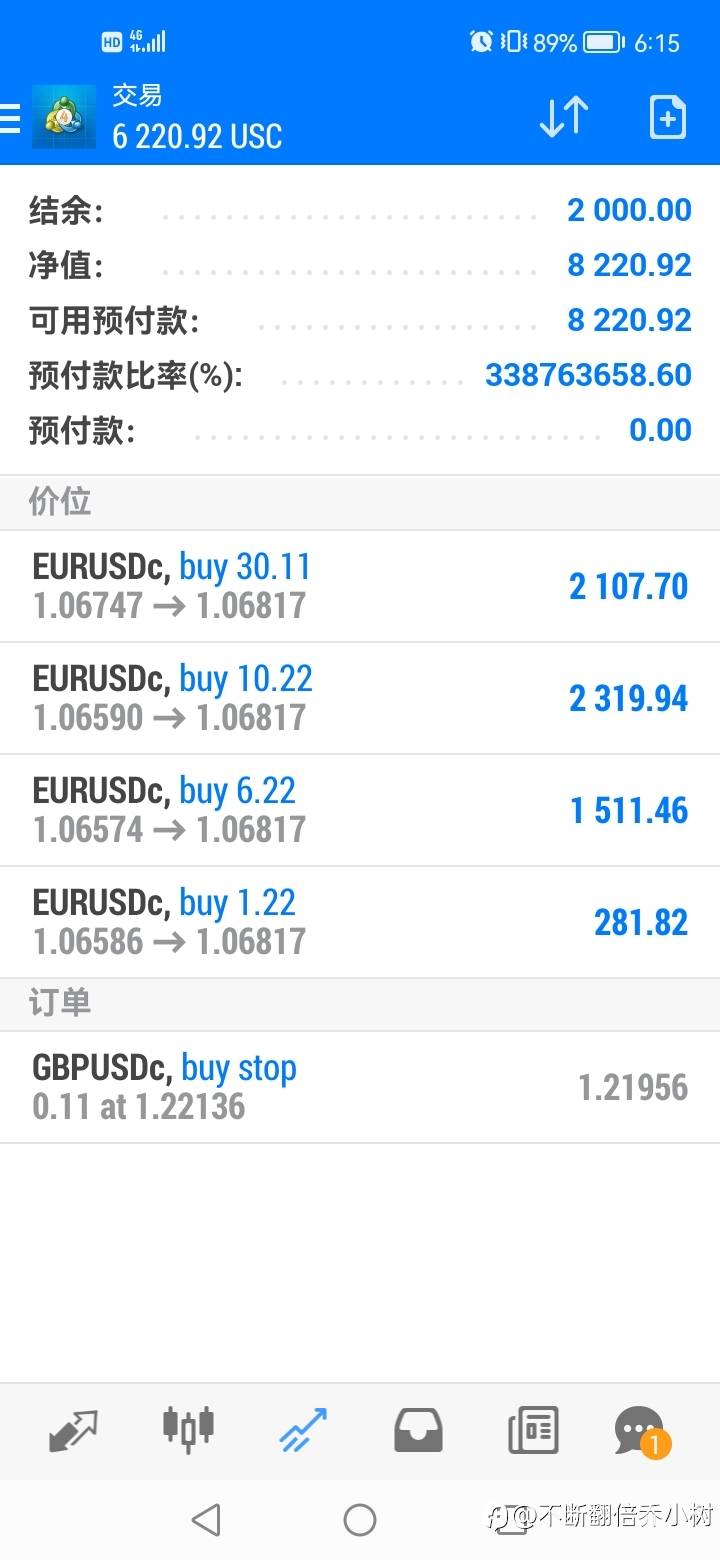Screen dimensions: 720x1560
Task: Tap the system back button
Action: click(206, 1520)
